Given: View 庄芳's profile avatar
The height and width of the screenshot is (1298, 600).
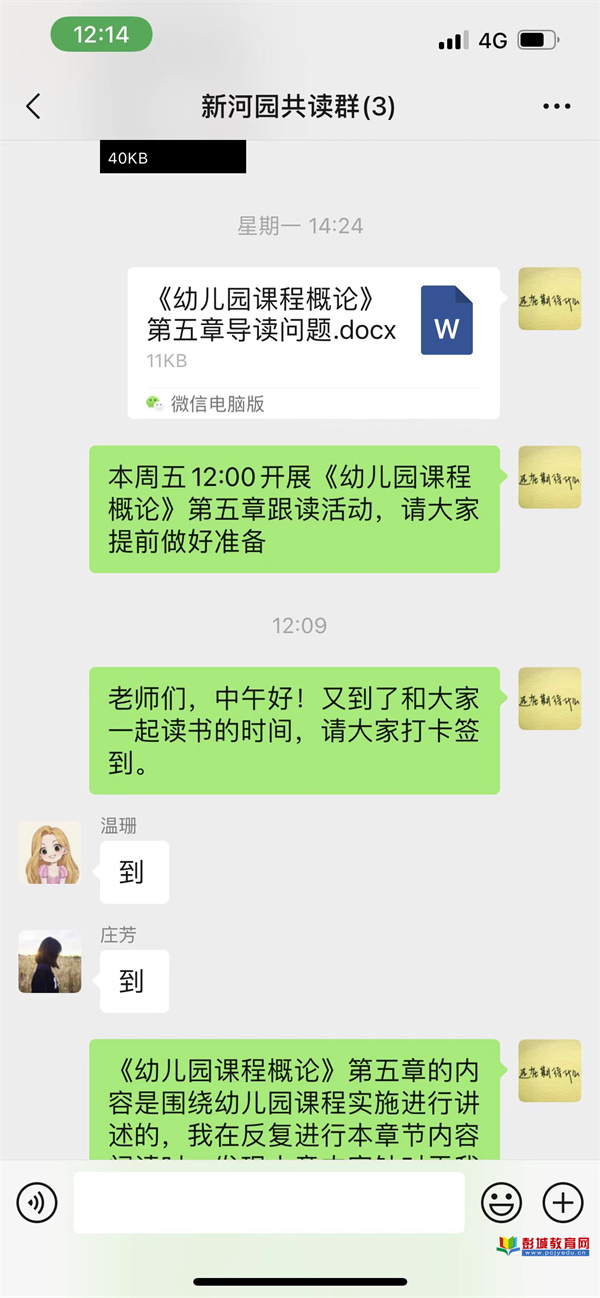Looking at the screenshot, I should pyautogui.click(x=50, y=962).
